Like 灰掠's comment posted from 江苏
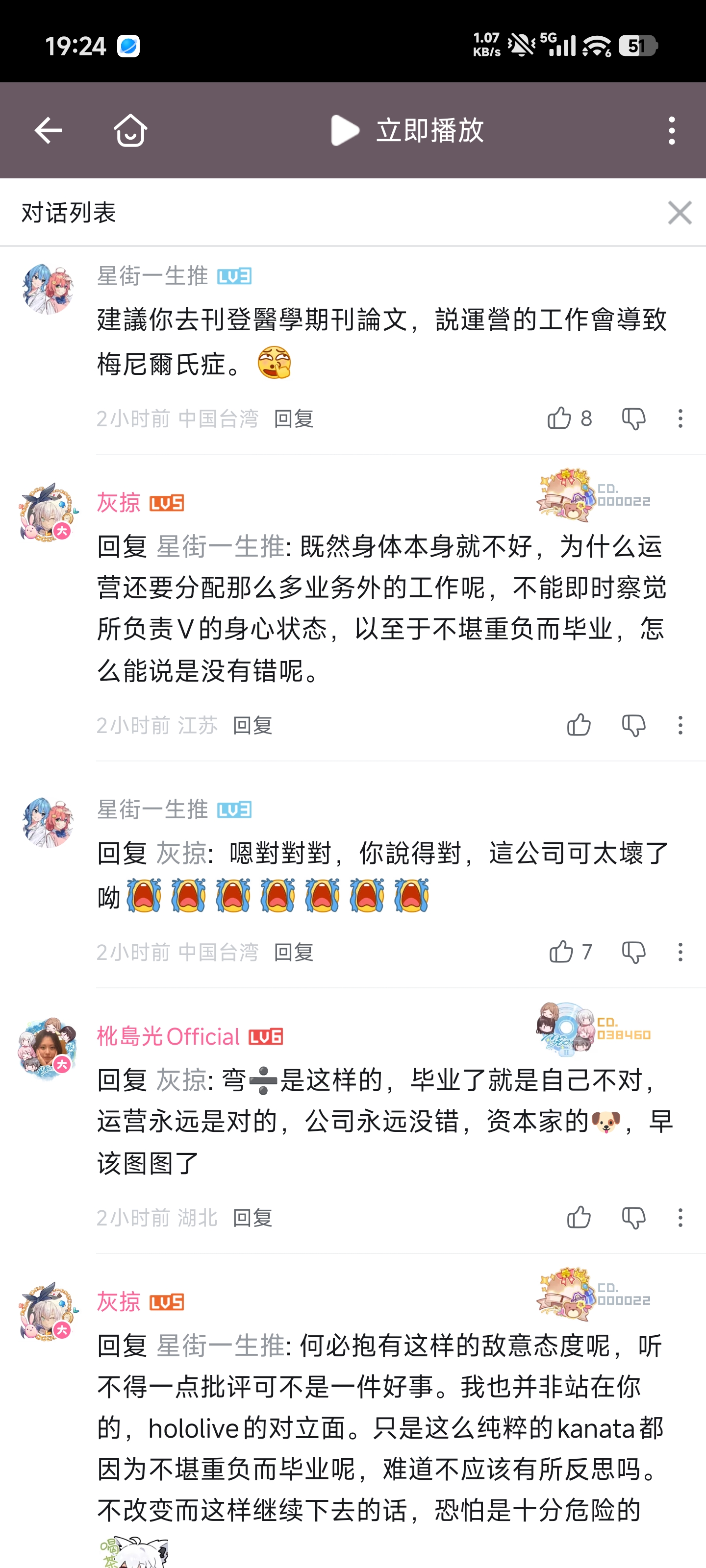 point(578,726)
